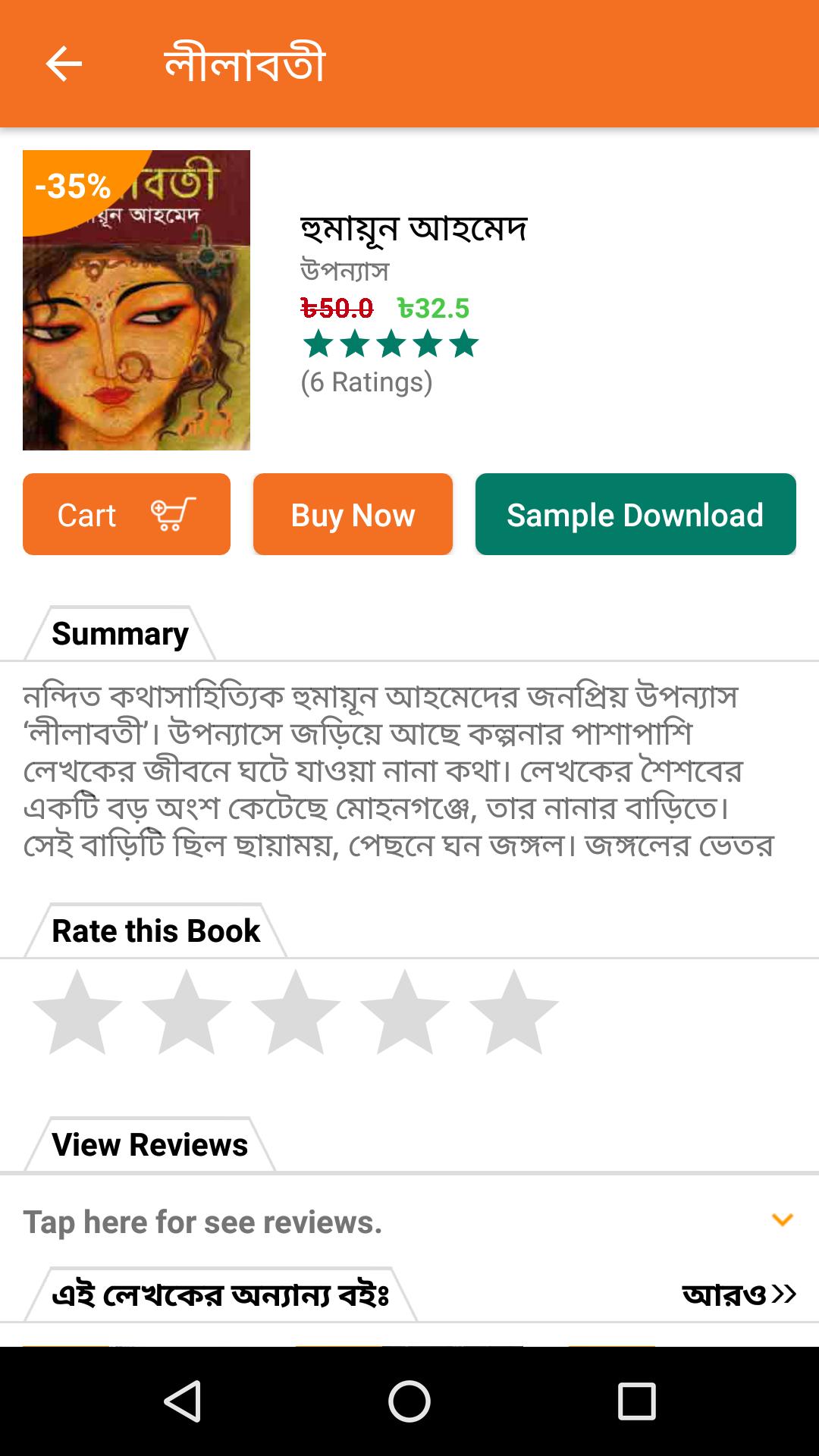Tap the Buy Now button
819x1456 pixels.
pyautogui.click(x=353, y=514)
